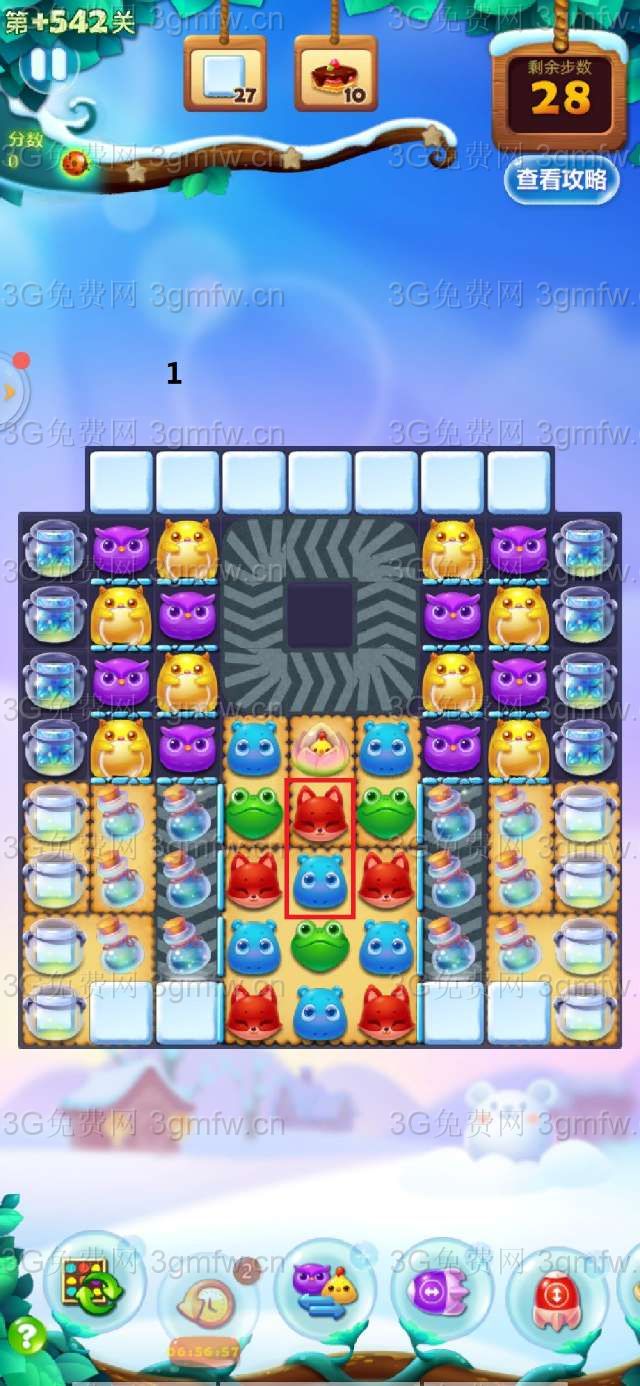Open the green question mark help
The width and height of the screenshot is (640, 1386).
click(x=26, y=1335)
